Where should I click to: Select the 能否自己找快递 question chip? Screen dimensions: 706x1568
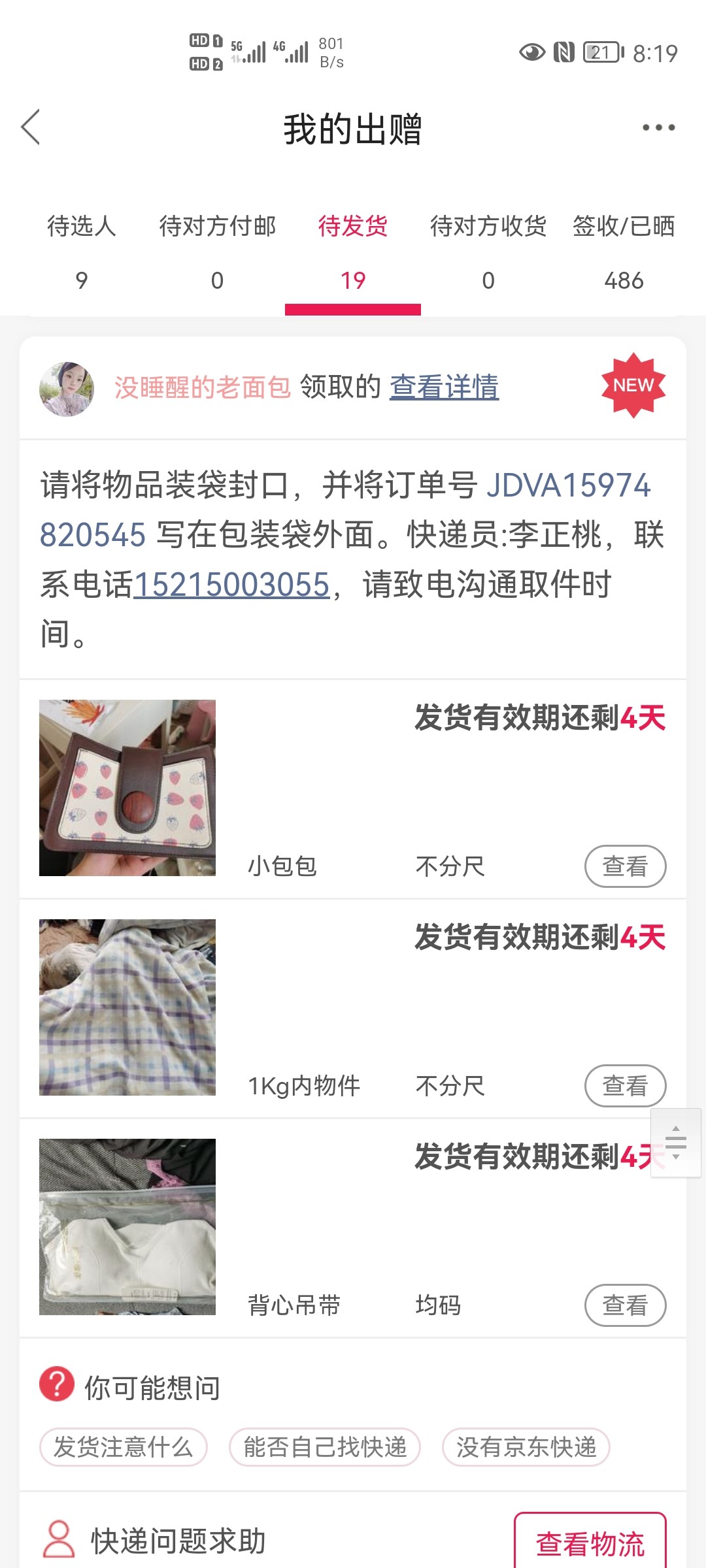click(x=325, y=1447)
